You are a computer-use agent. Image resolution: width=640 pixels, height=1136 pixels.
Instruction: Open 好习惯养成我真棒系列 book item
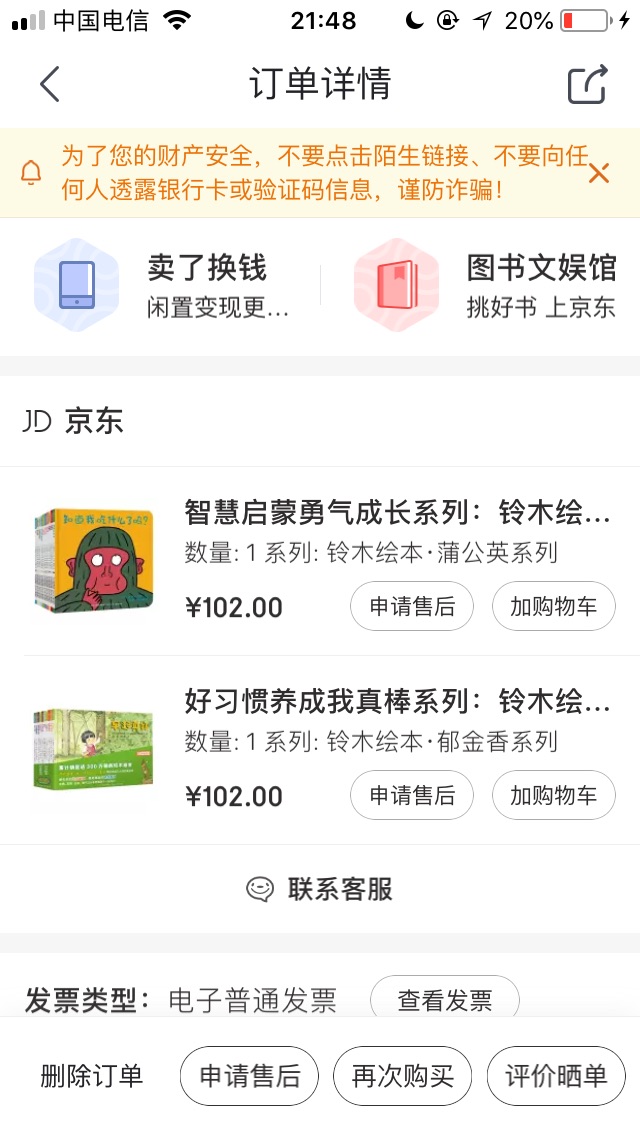(x=397, y=702)
